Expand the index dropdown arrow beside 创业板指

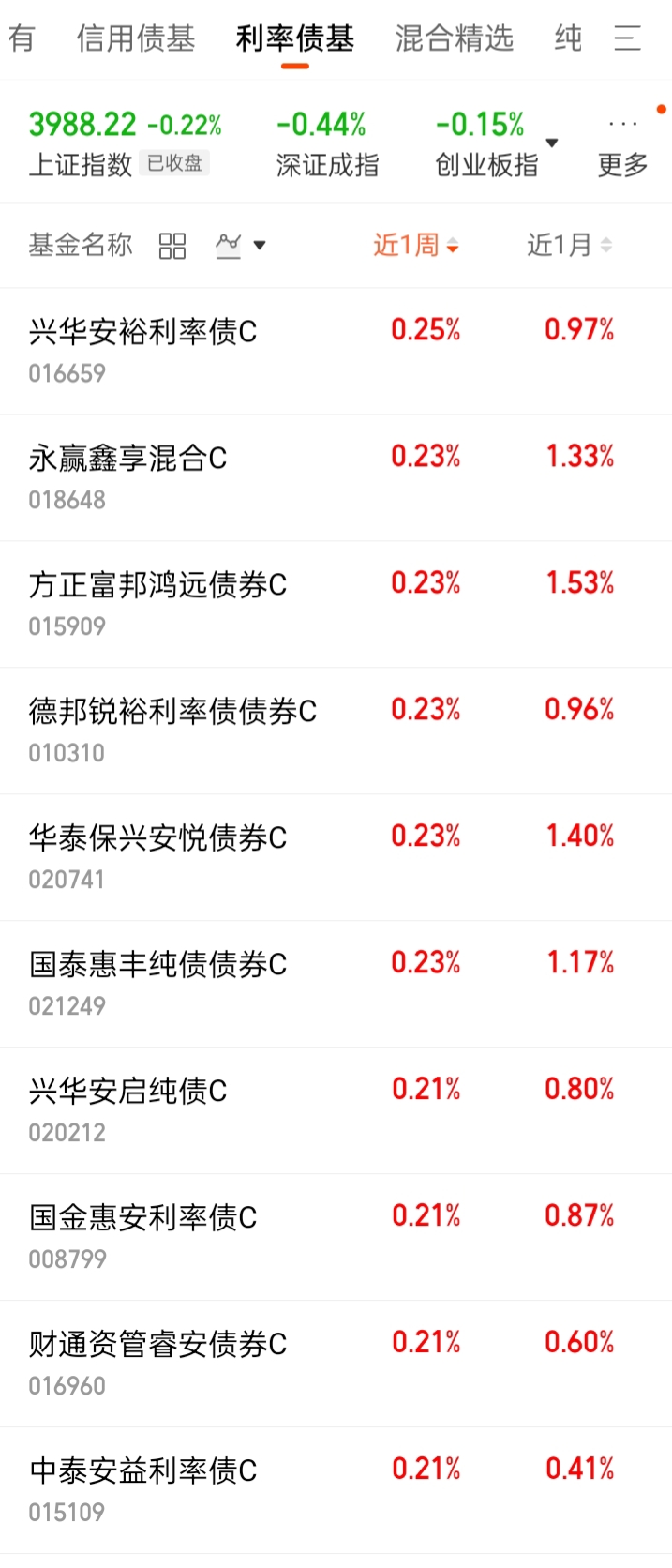click(552, 143)
